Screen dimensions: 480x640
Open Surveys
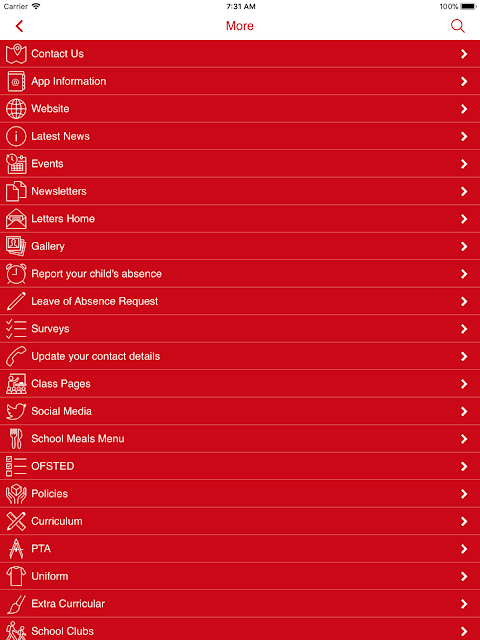(240, 329)
